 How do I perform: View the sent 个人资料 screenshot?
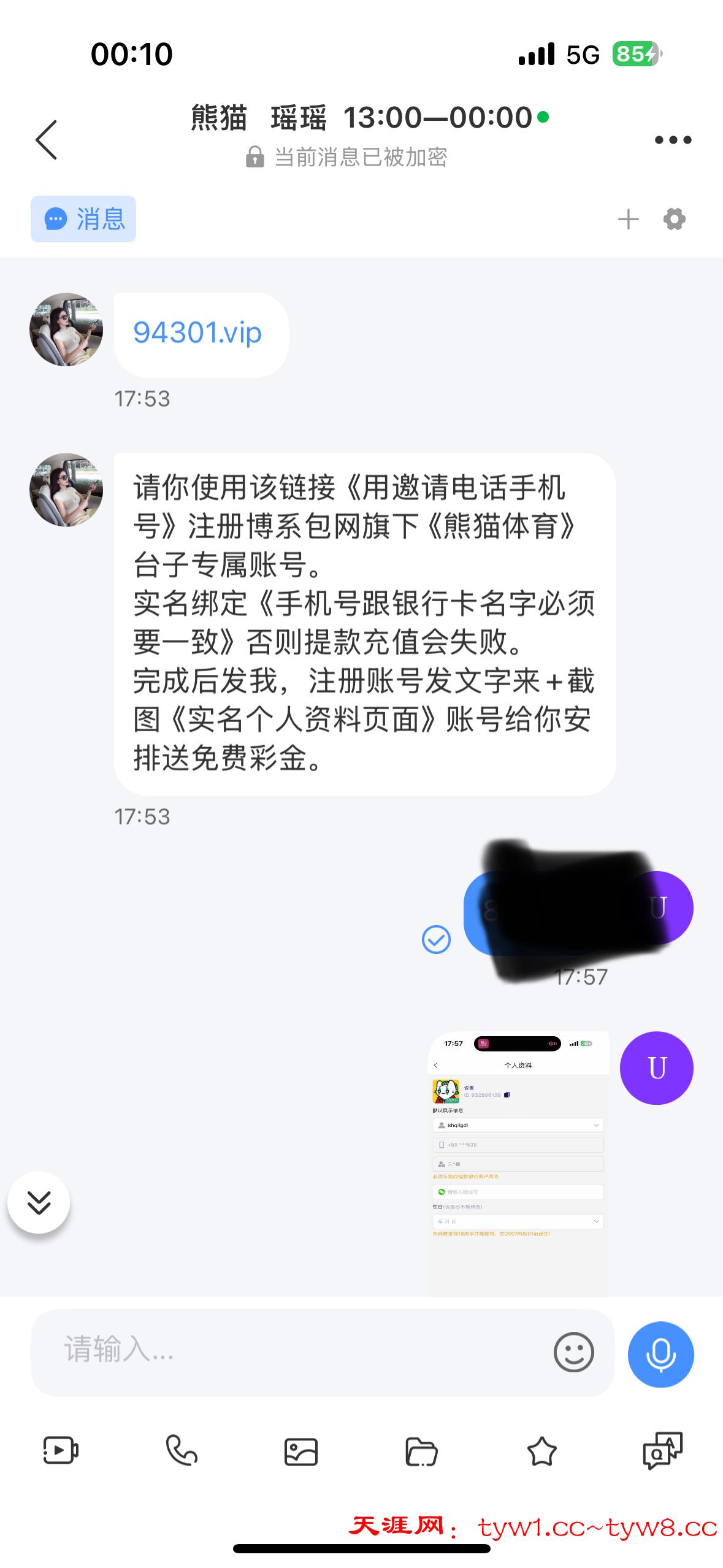coord(518,1163)
